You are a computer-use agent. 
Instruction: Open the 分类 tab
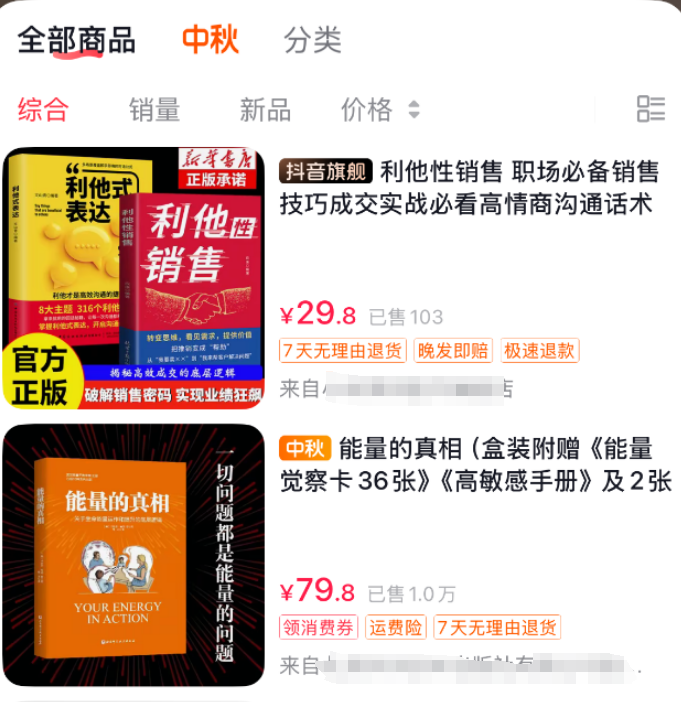tap(312, 40)
